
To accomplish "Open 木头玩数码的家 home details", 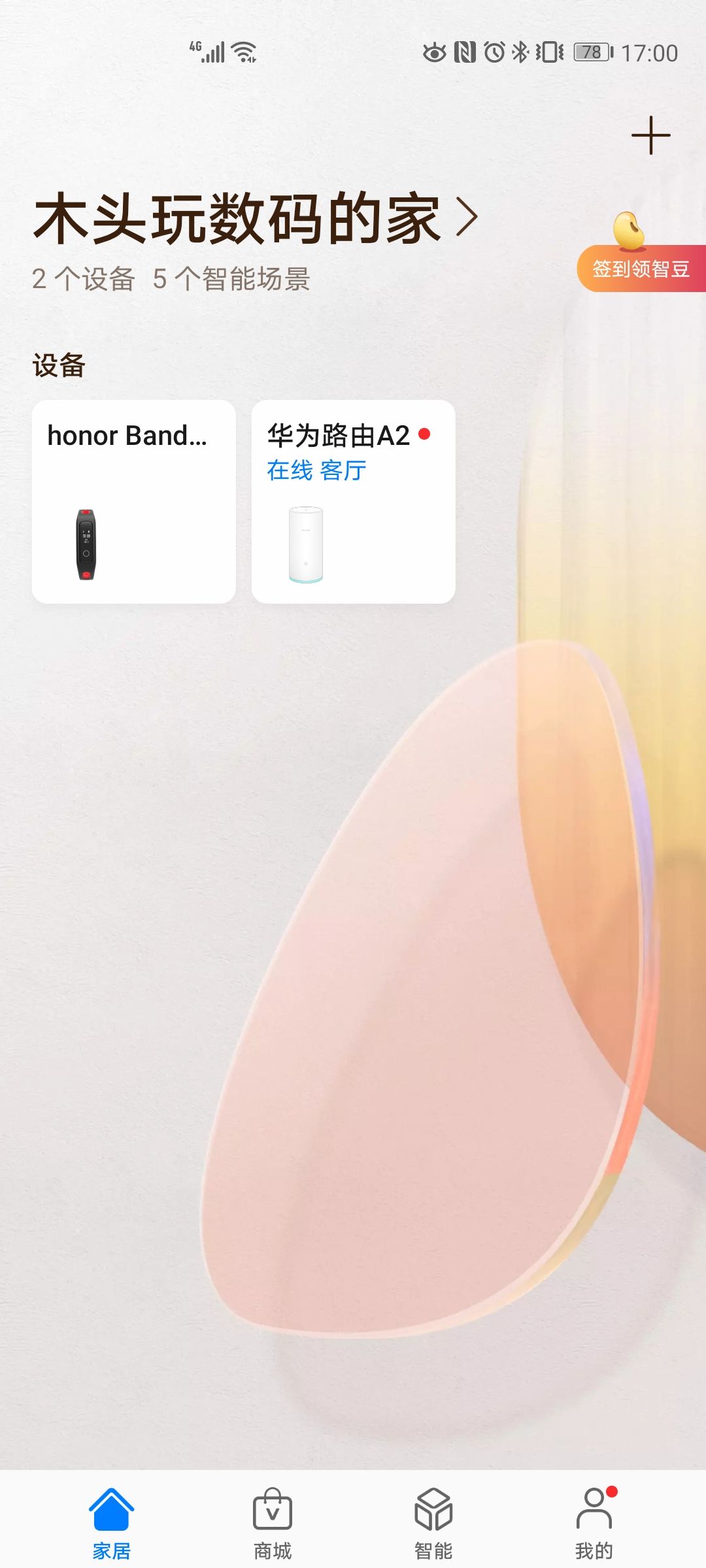I will pyautogui.click(x=255, y=218).
